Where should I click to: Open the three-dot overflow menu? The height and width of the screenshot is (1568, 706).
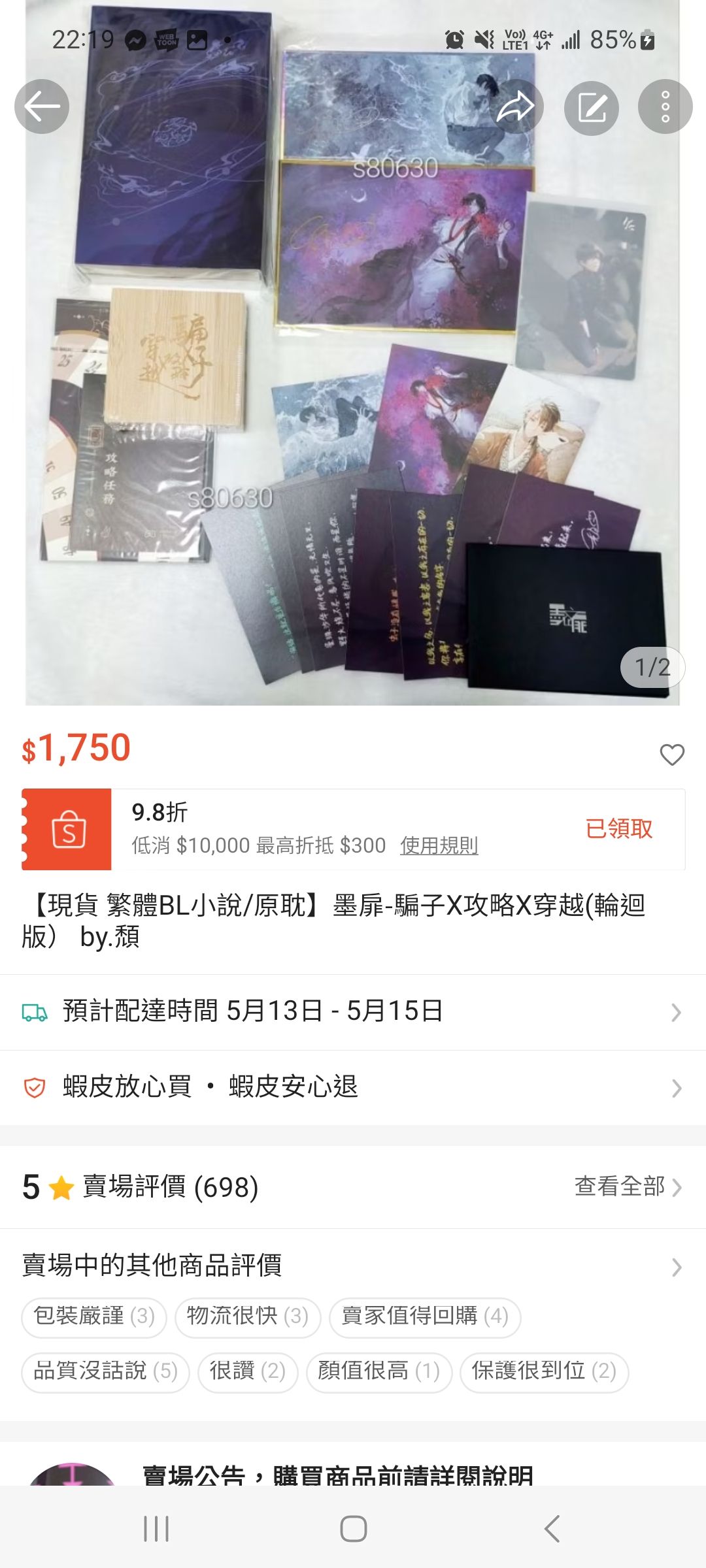665,106
